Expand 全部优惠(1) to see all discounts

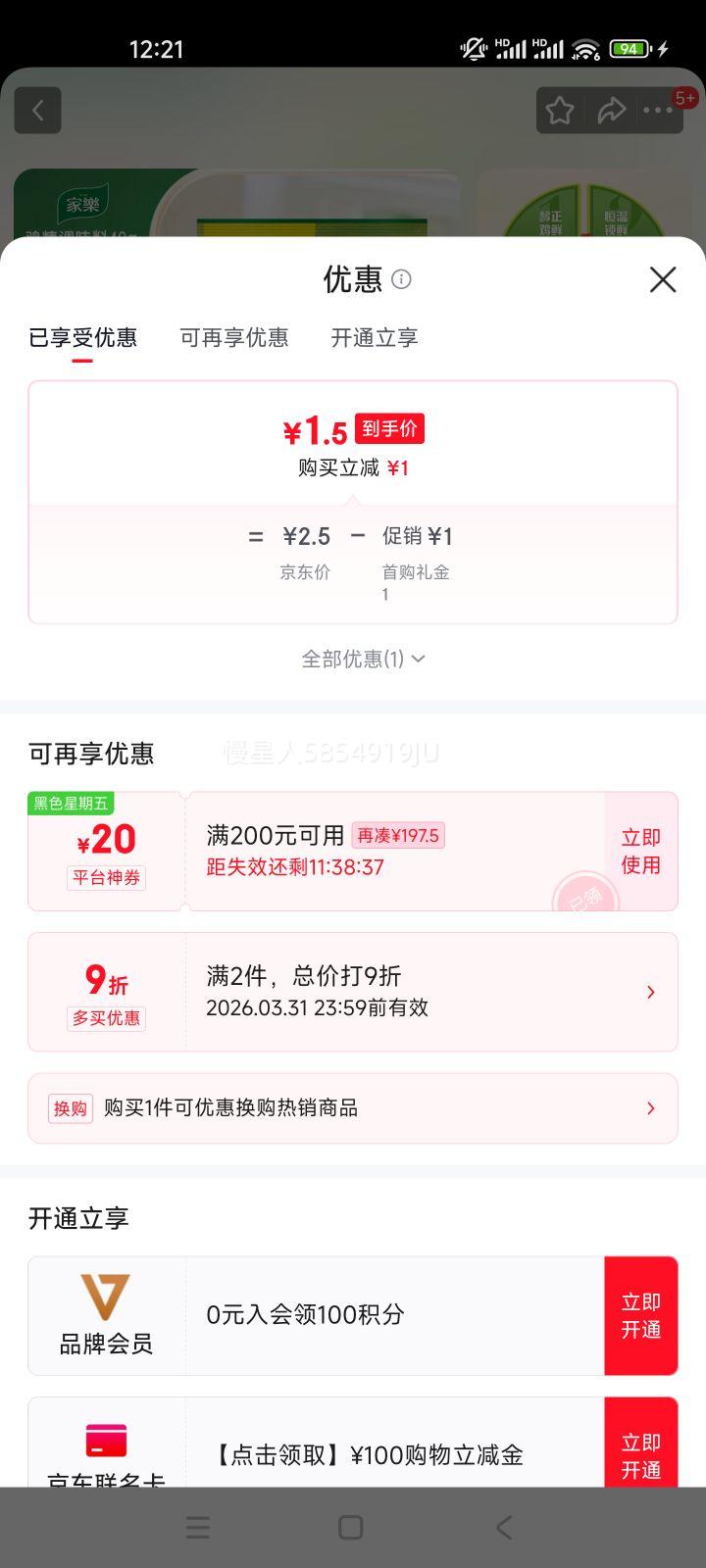[x=361, y=659]
